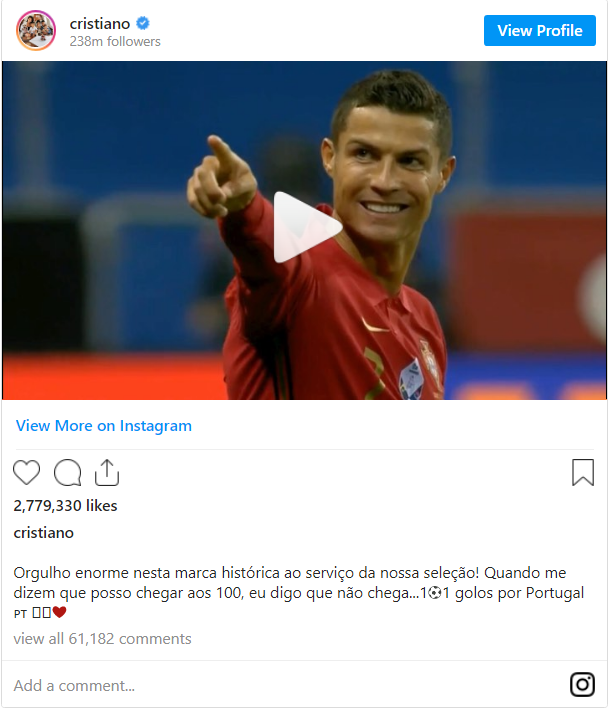Play the video in the post
609x709 pixels.
304,228
